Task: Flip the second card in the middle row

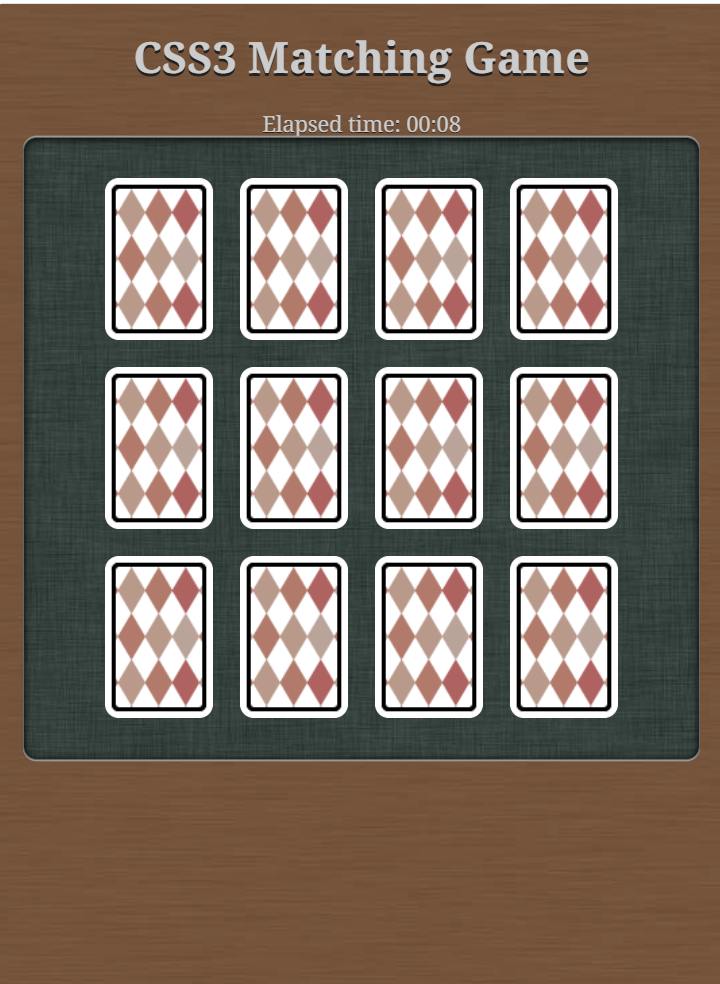Action: pyautogui.click(x=295, y=445)
